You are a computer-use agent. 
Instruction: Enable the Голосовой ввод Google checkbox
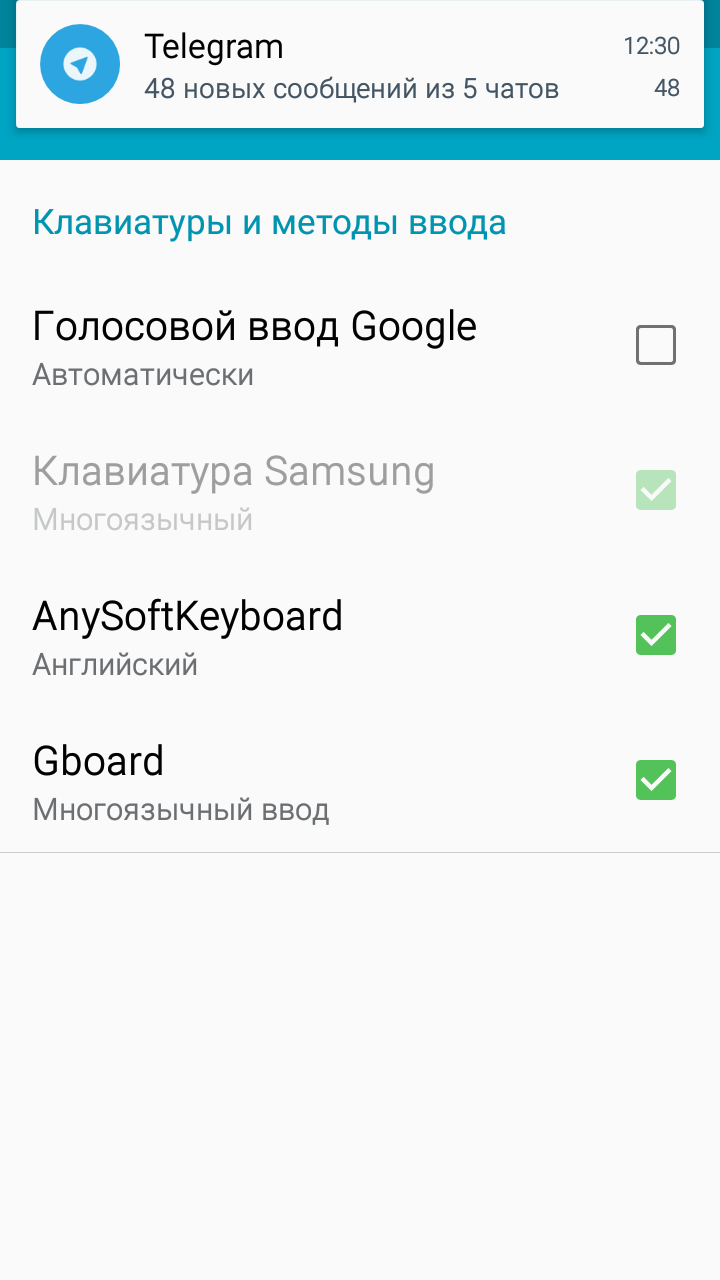pyautogui.click(x=656, y=346)
